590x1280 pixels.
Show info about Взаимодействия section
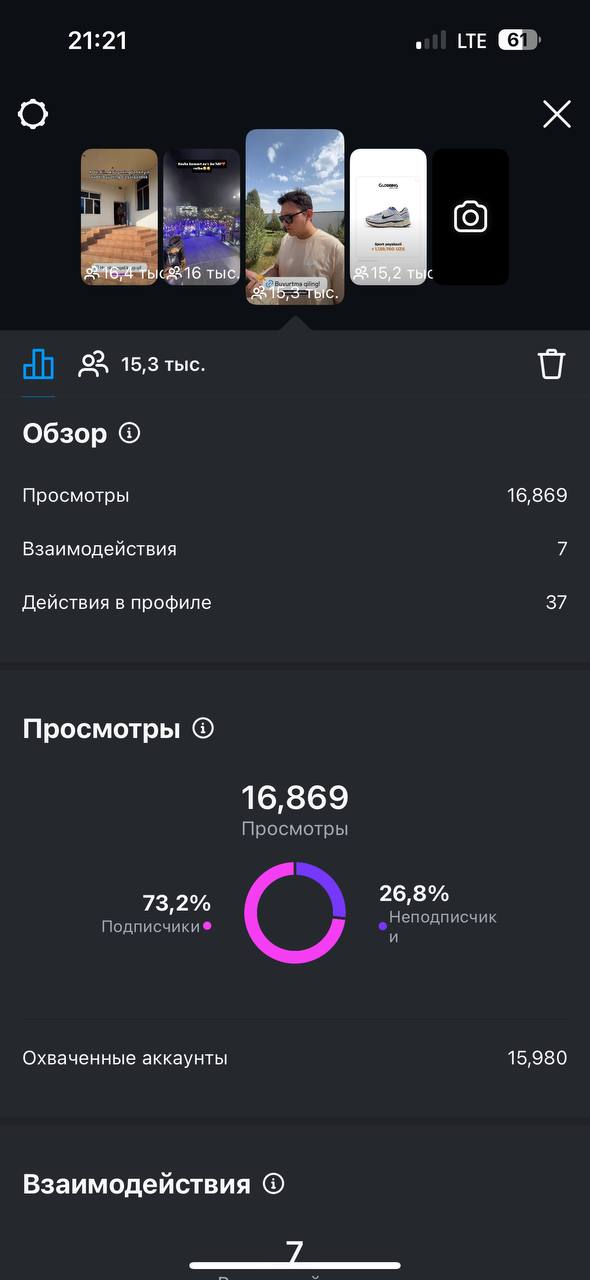click(273, 1184)
